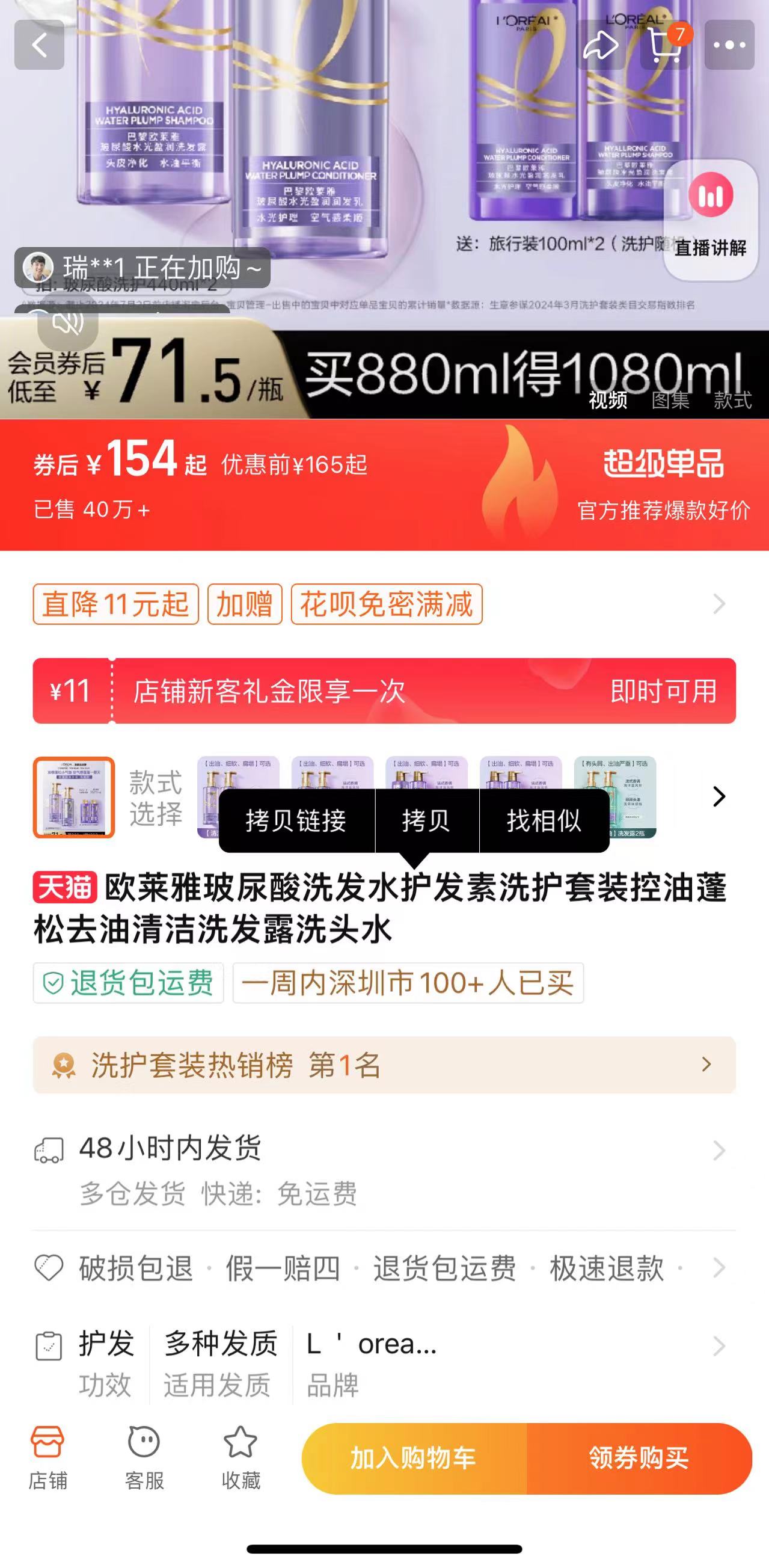Open the shopping cart

pyautogui.click(x=666, y=45)
